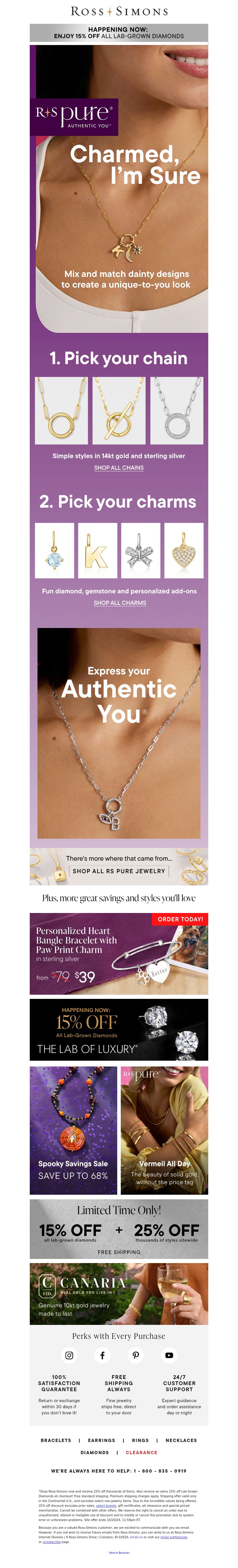The image size is (238, 1568).
Task: Open the Spooky Savings Sale tile
Action: [73, 1130]
